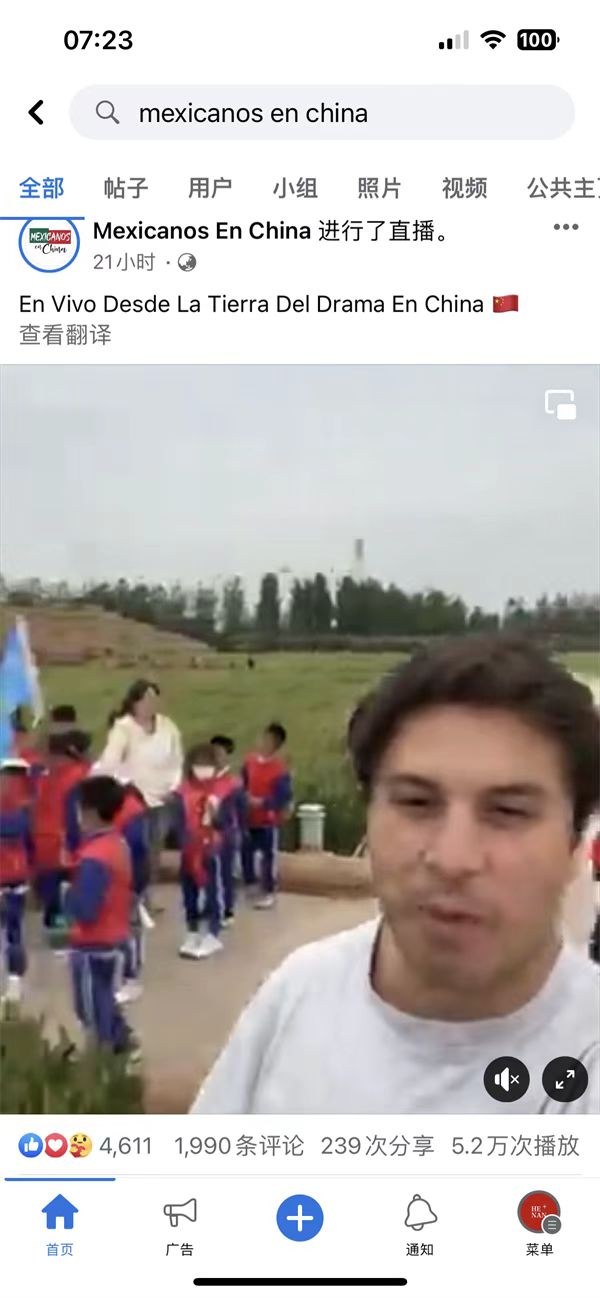Image resolution: width=600 pixels, height=1298 pixels.
Task: Open the 通知 notifications tab
Action: pyautogui.click(x=420, y=1224)
